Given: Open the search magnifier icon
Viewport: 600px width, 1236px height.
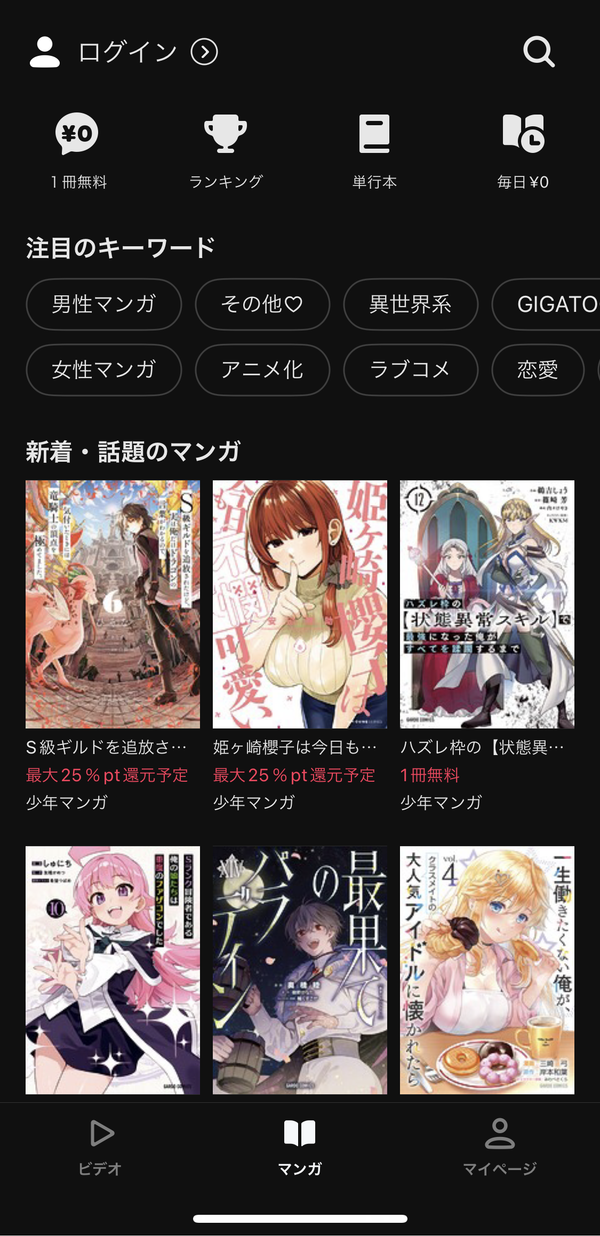Looking at the screenshot, I should click(x=539, y=52).
